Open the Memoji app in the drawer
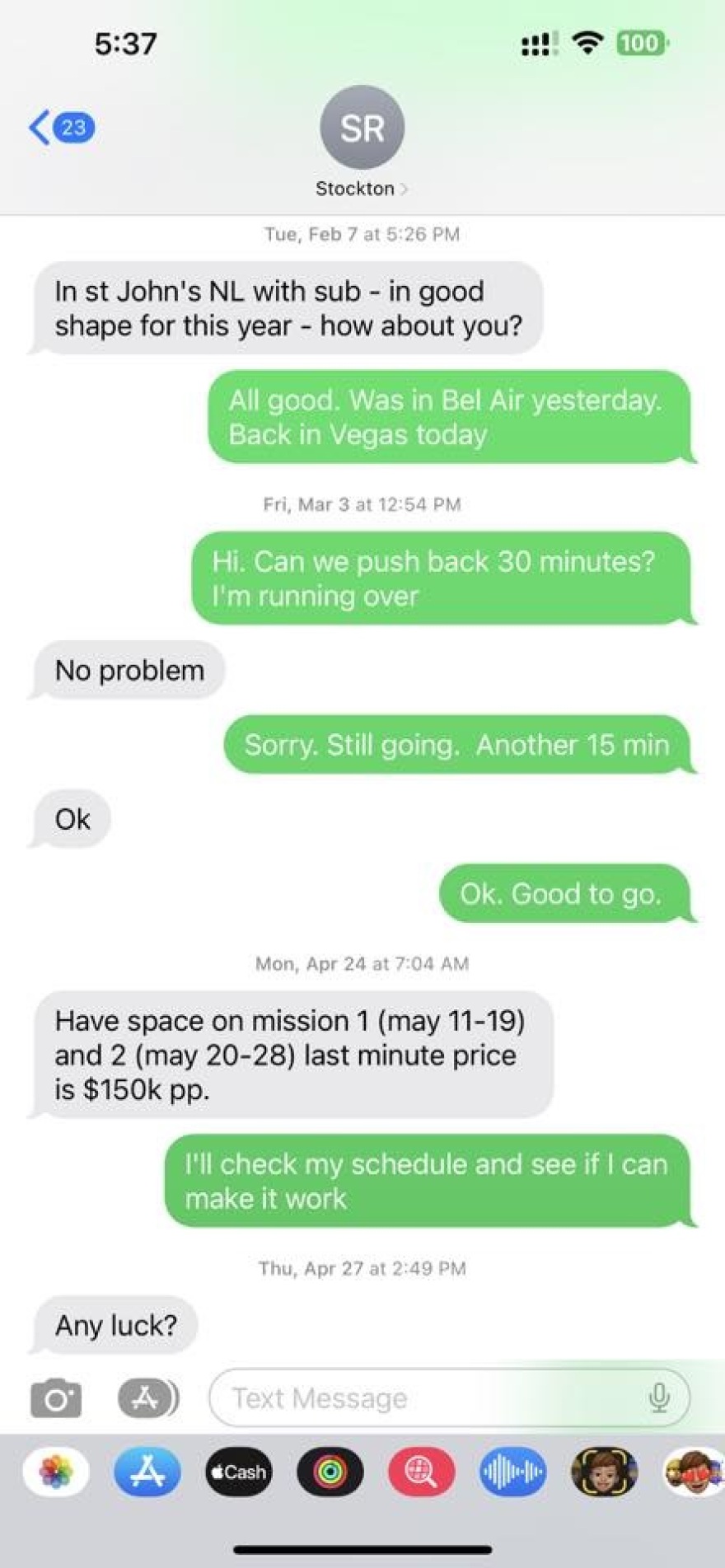725x1568 pixels. 604,1472
